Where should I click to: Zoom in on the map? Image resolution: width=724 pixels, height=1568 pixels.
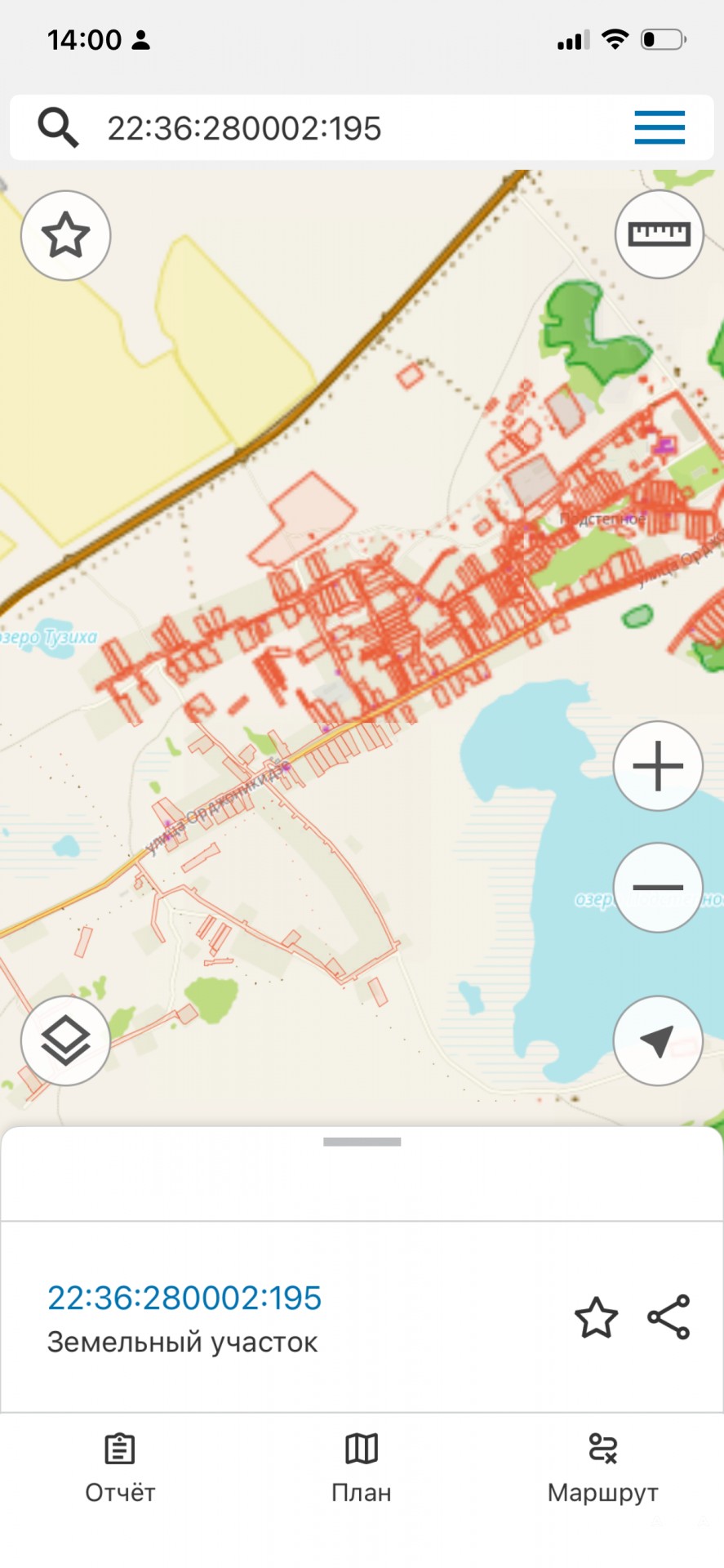pyautogui.click(x=658, y=766)
